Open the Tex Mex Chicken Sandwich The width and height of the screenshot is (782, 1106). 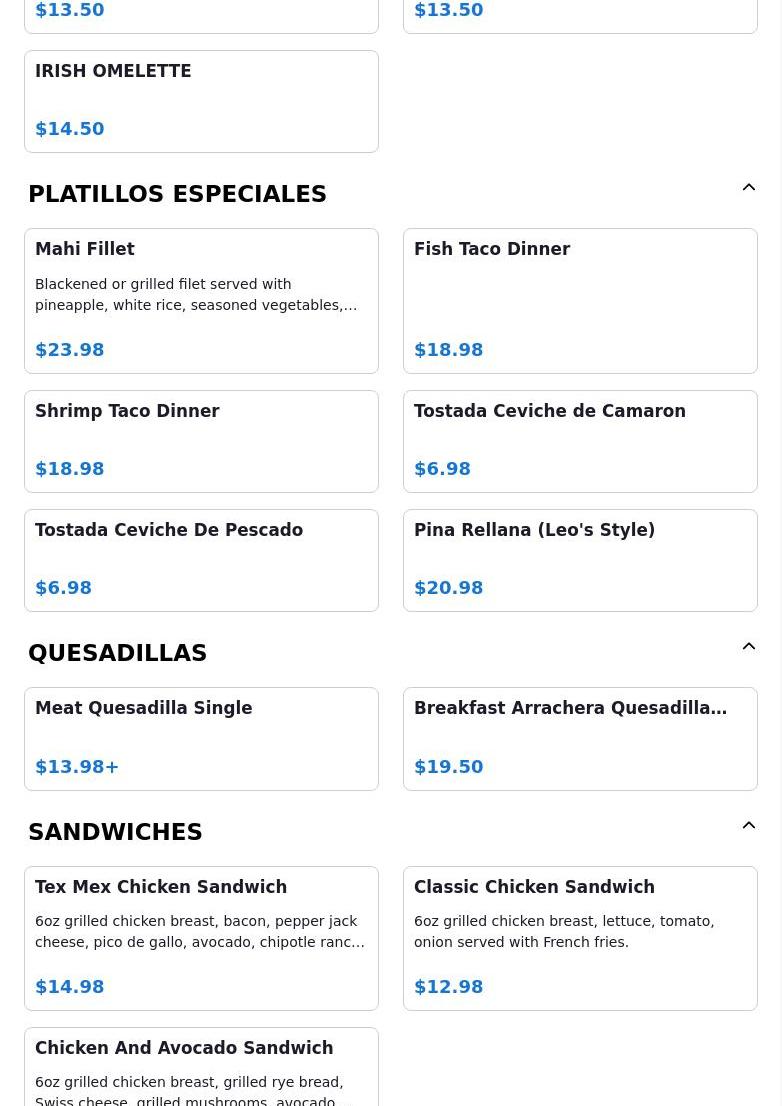click(201, 937)
